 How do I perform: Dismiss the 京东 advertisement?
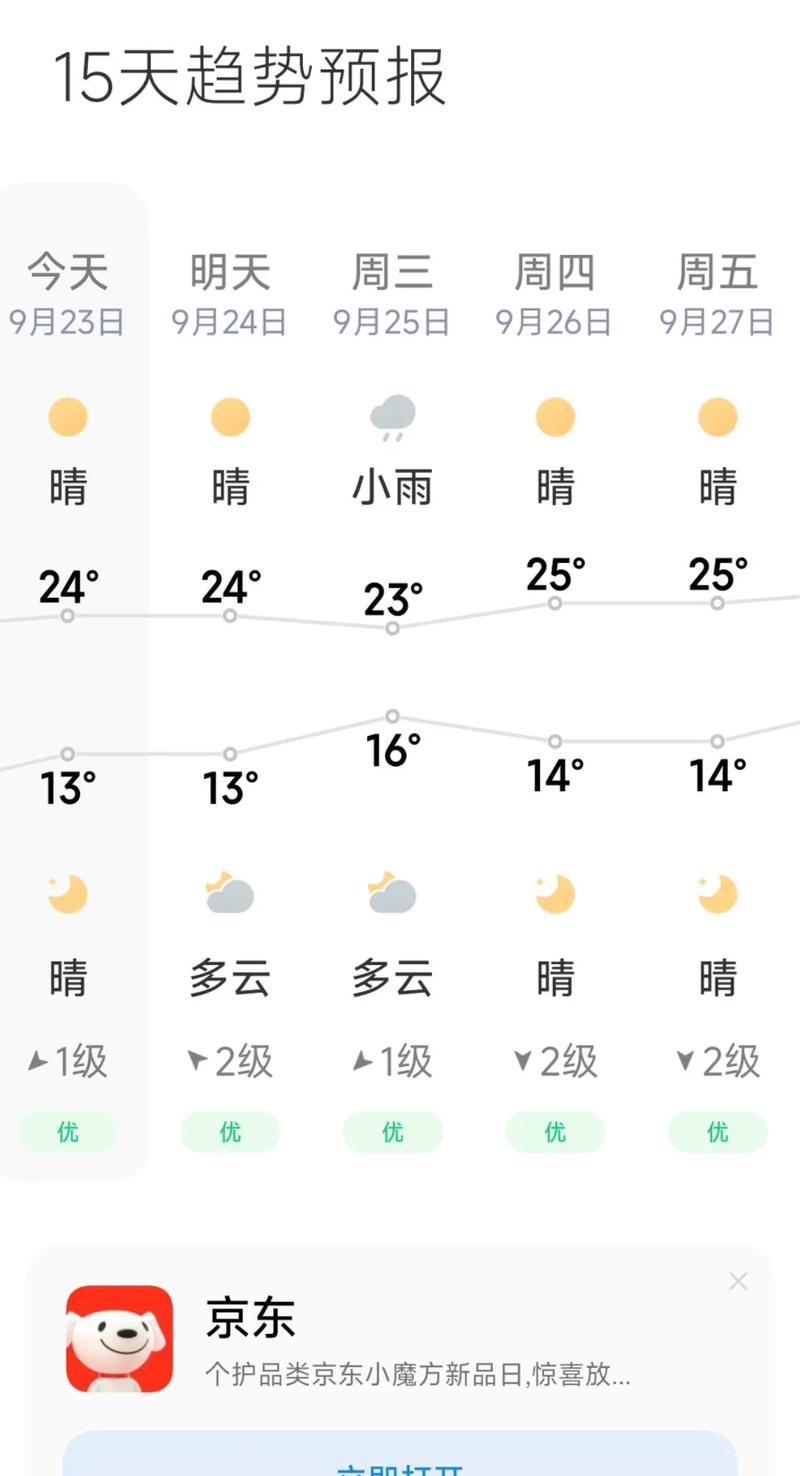[738, 1281]
